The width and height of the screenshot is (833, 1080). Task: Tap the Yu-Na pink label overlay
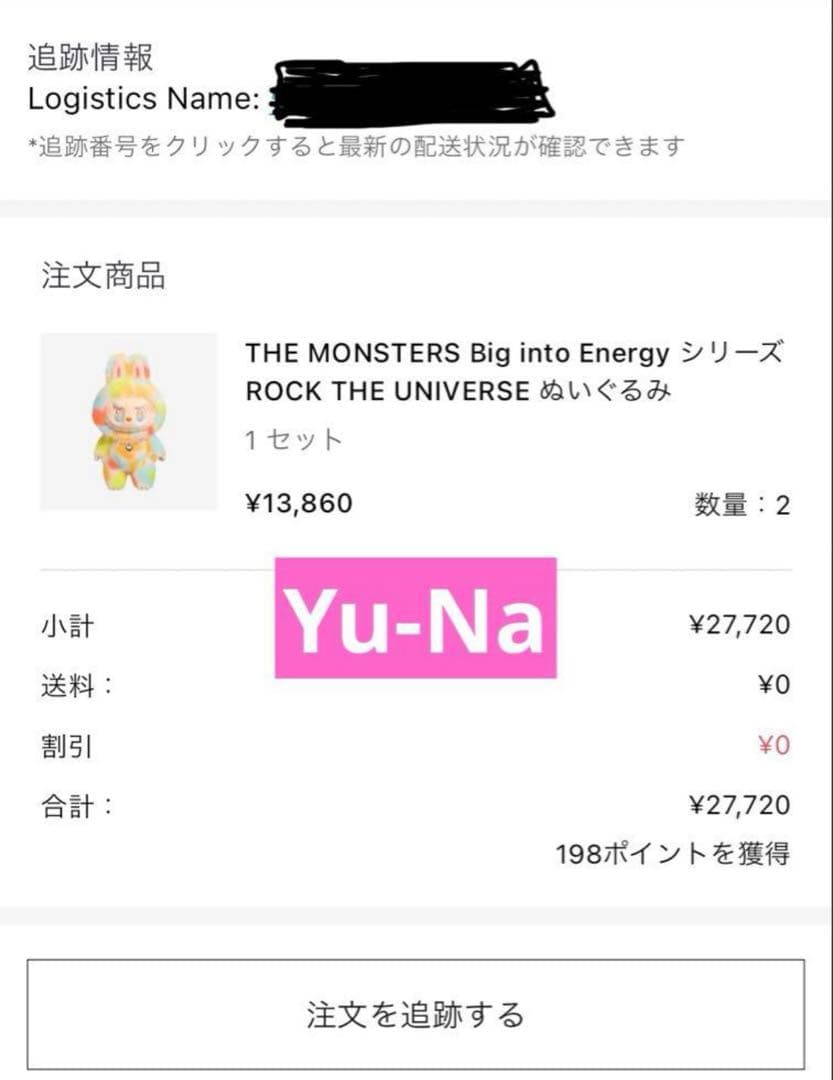click(413, 620)
